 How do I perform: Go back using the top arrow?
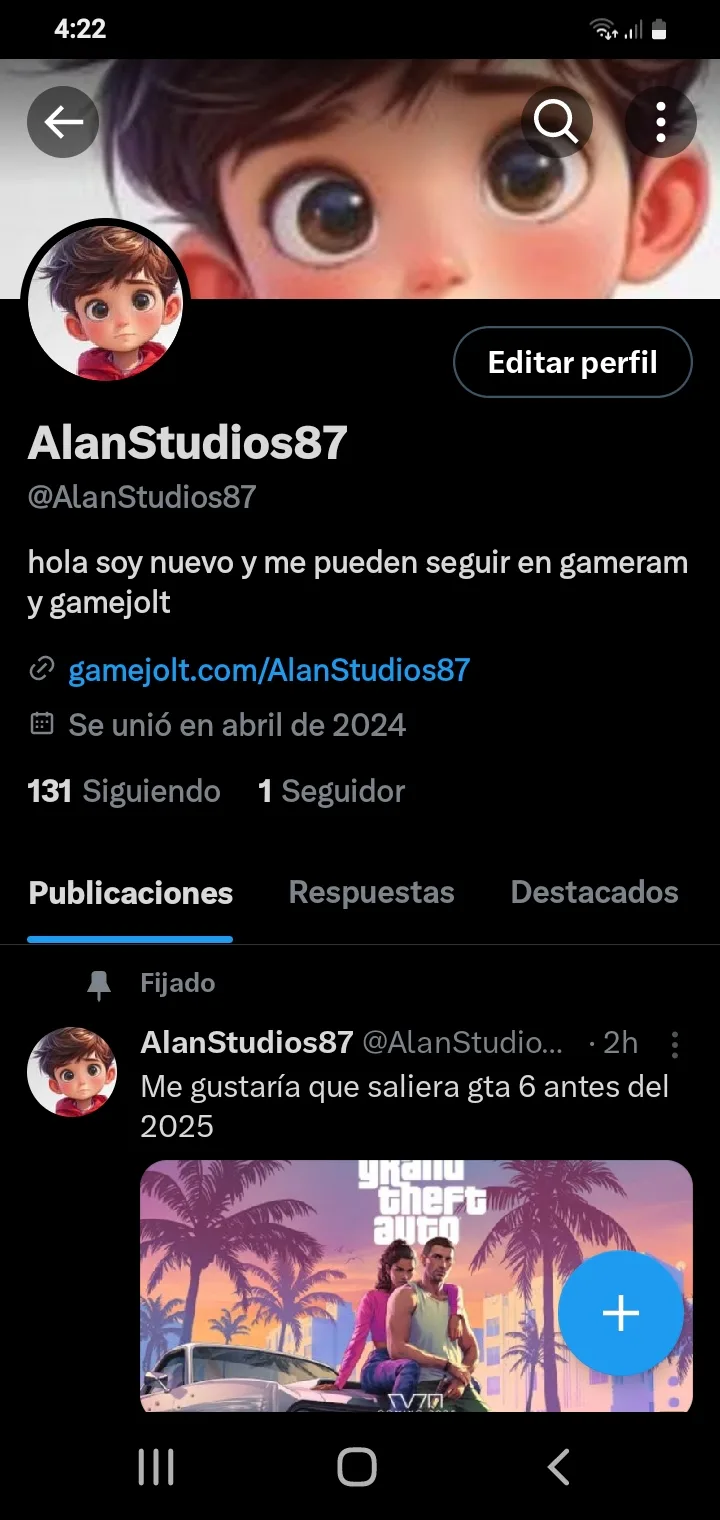point(63,122)
